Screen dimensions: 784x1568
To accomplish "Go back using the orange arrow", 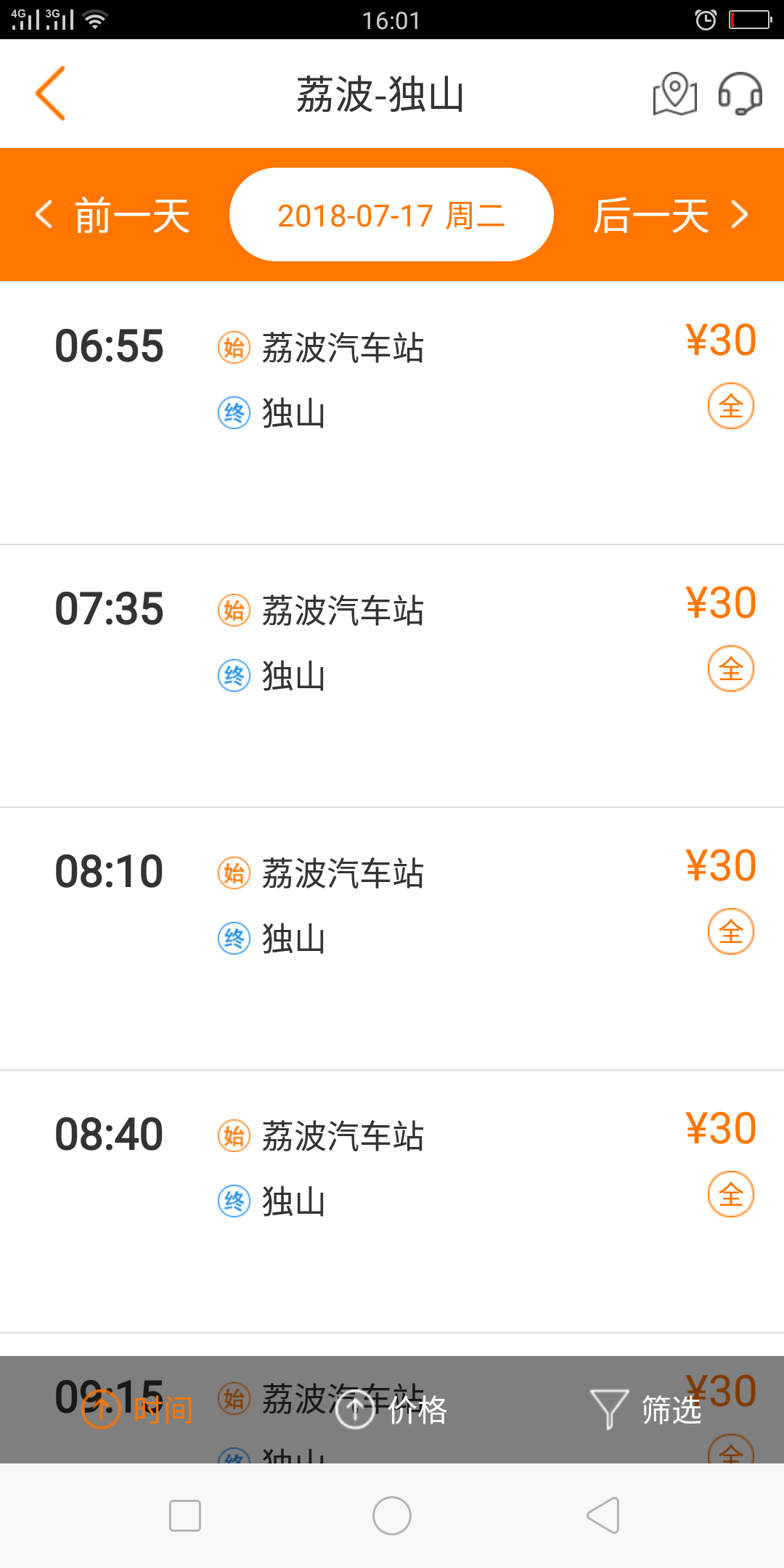I will pos(51,94).
